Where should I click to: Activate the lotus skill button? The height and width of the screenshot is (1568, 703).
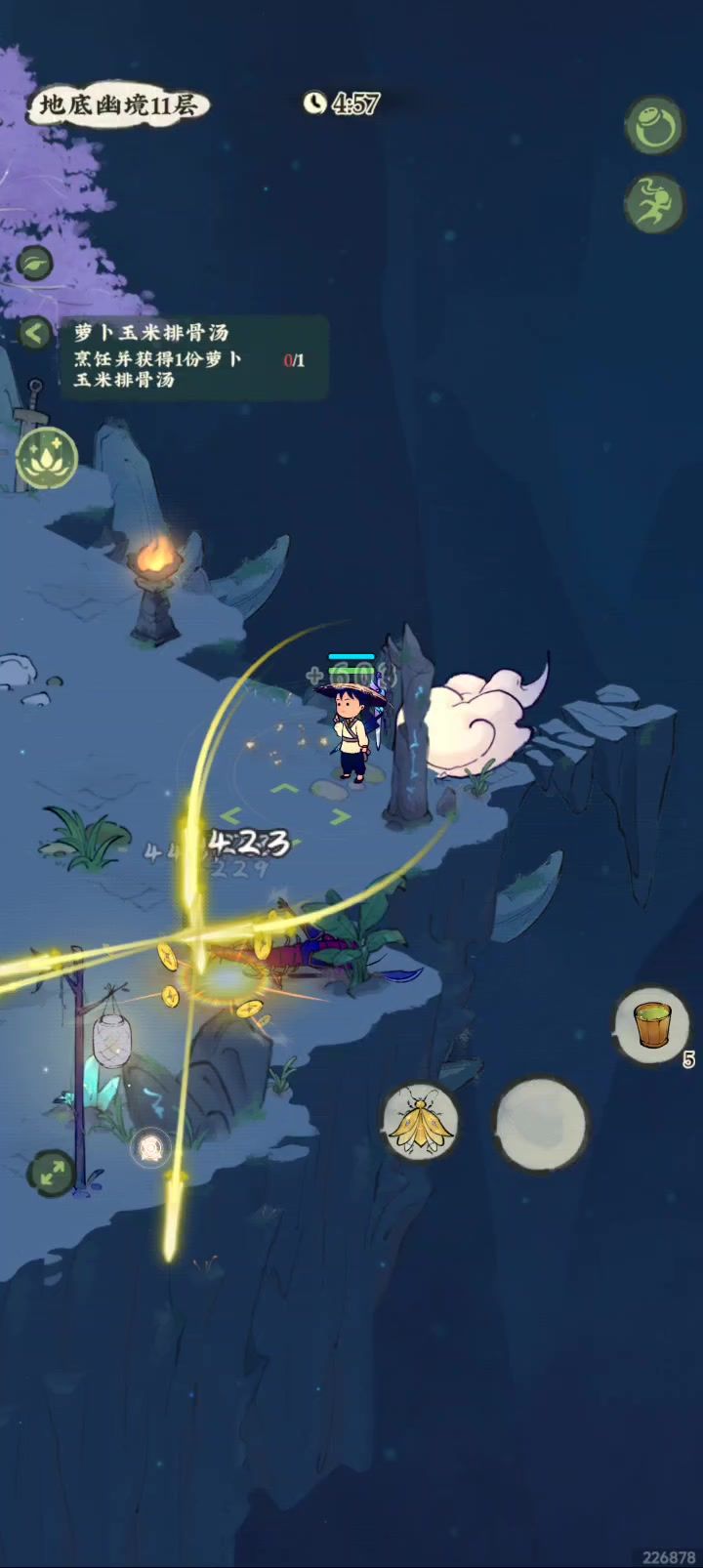click(45, 458)
